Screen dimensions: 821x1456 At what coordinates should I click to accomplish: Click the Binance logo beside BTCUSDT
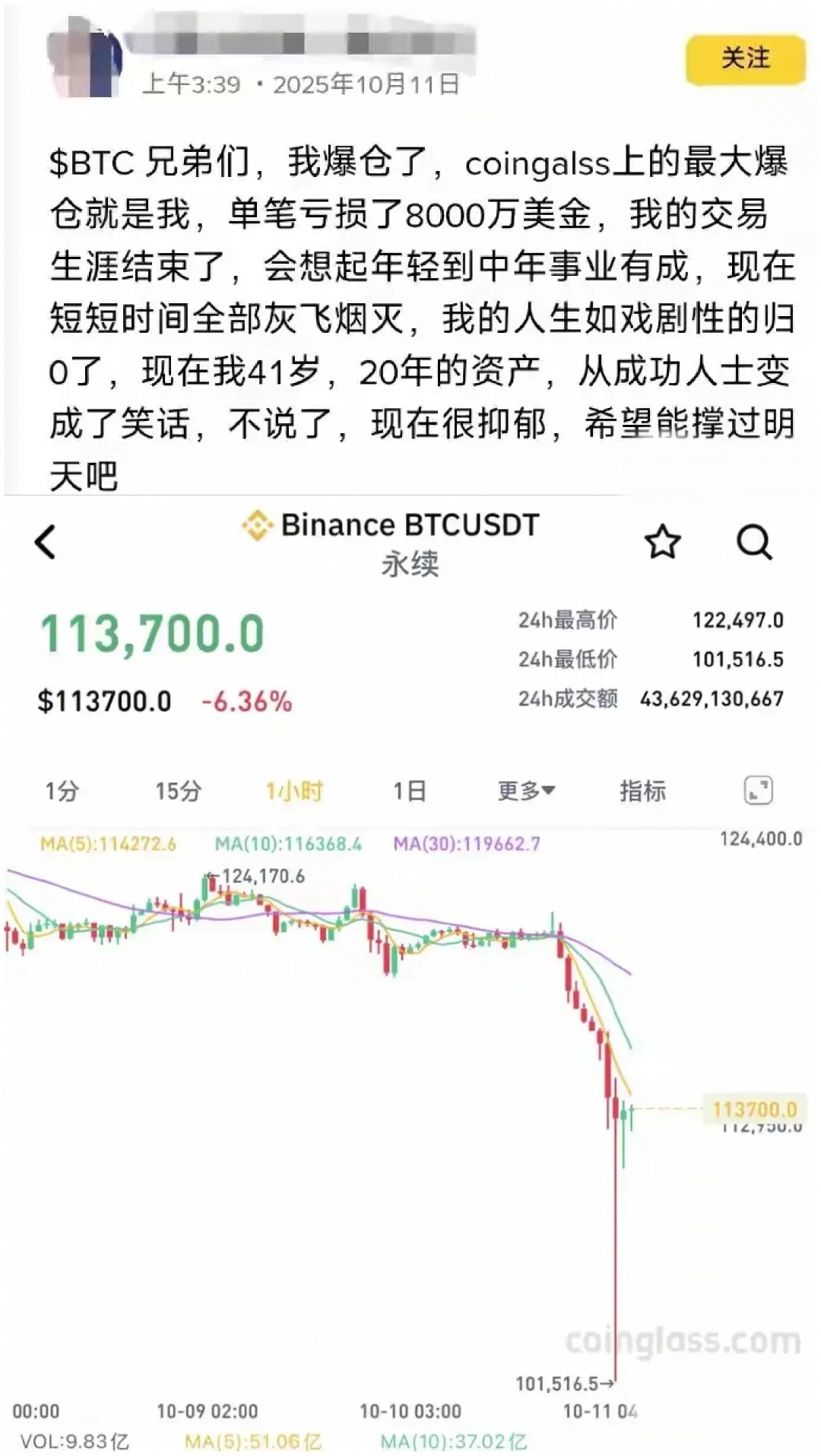pos(258,524)
